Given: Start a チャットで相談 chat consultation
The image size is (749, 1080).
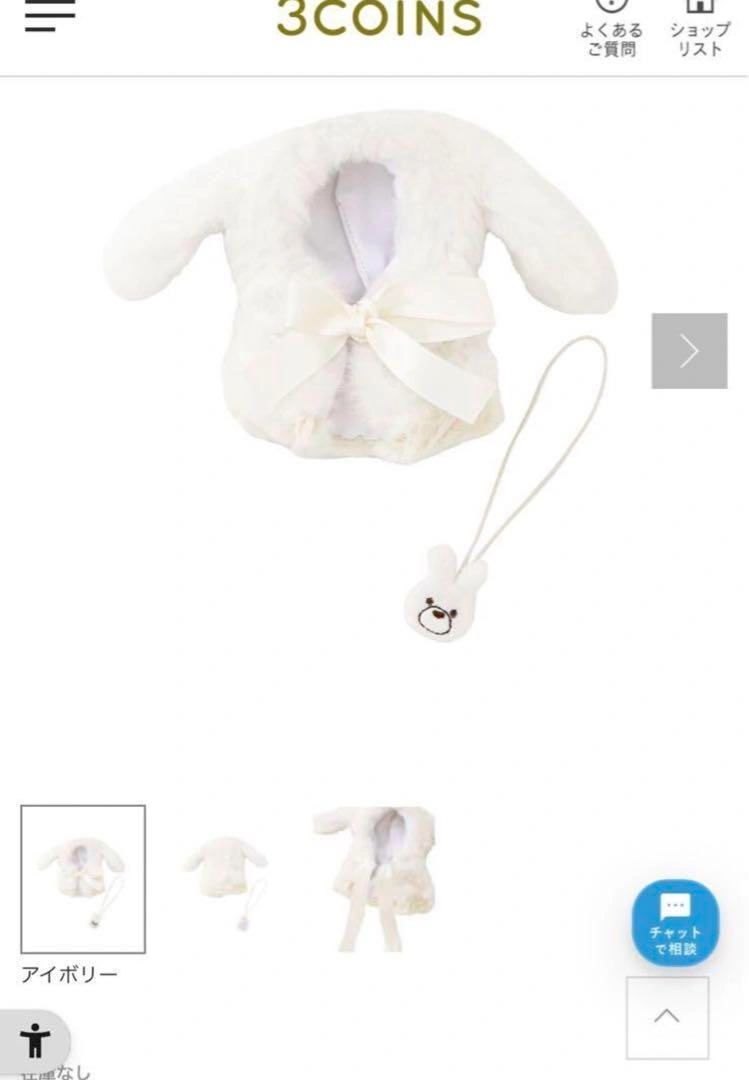Looking at the screenshot, I should [675, 922].
